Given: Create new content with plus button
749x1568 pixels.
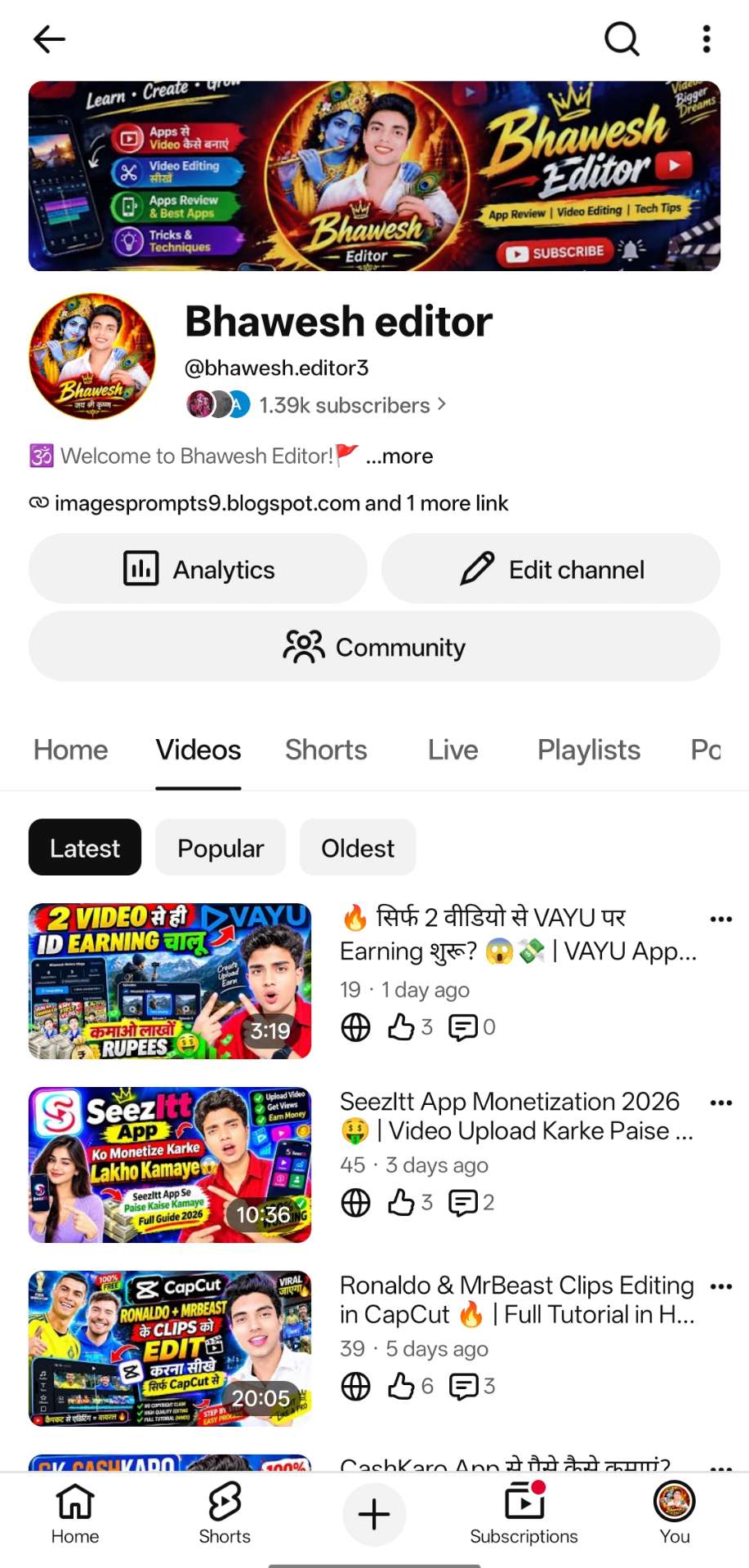Looking at the screenshot, I should pos(374,1514).
